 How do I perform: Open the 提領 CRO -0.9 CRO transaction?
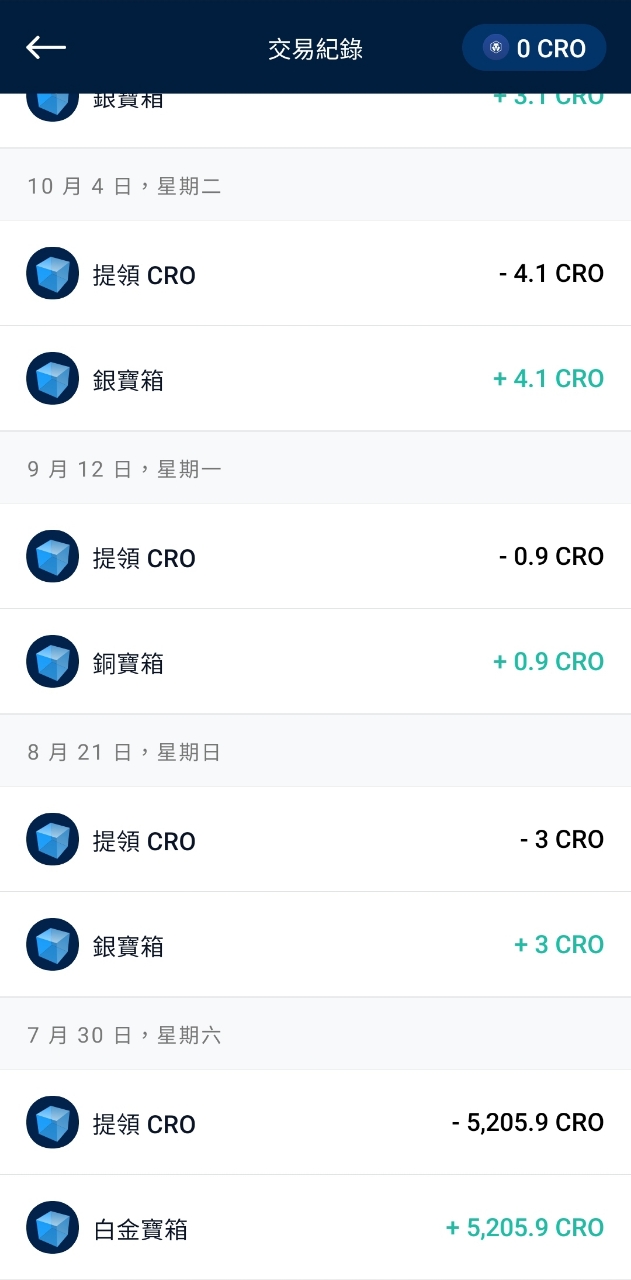tap(315, 557)
